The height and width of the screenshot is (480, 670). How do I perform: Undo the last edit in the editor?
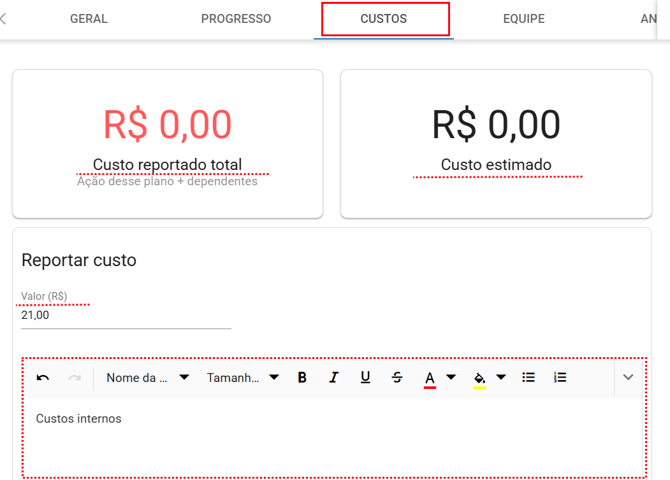point(43,377)
